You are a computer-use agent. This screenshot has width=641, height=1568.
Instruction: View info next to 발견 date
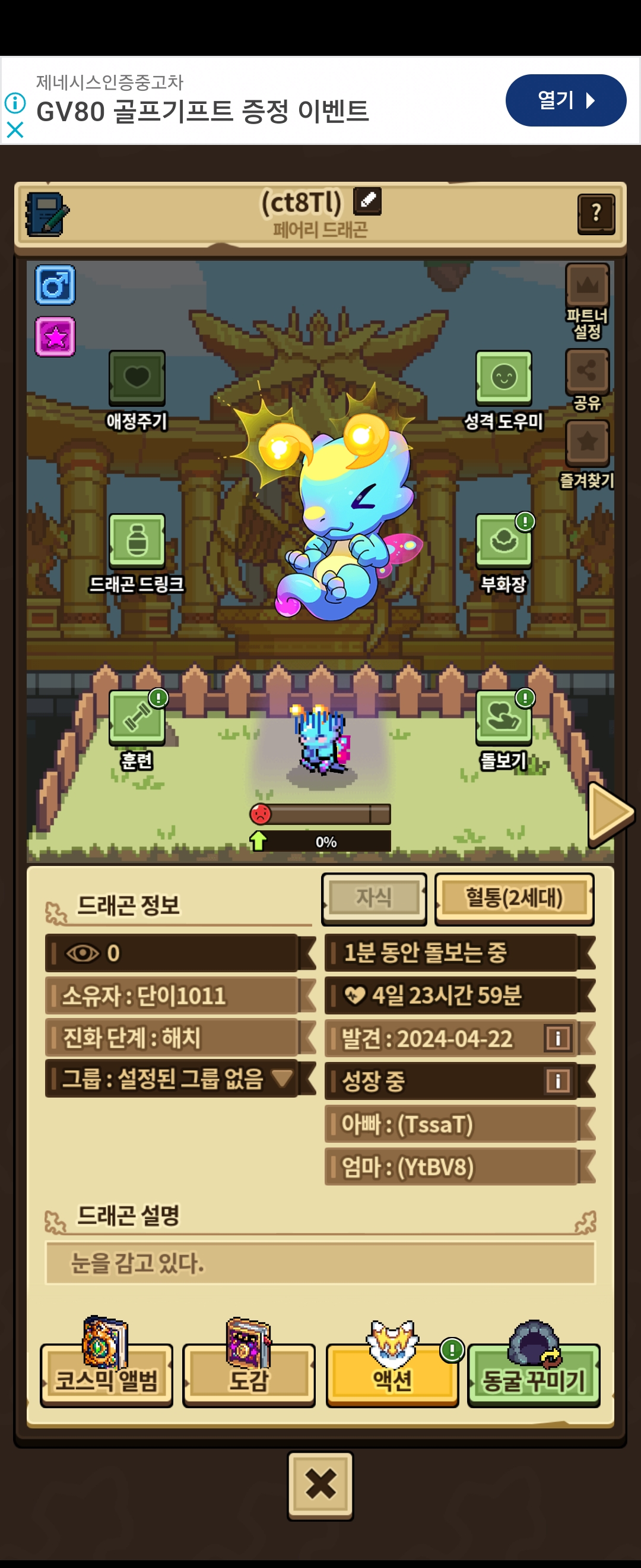click(x=558, y=1038)
